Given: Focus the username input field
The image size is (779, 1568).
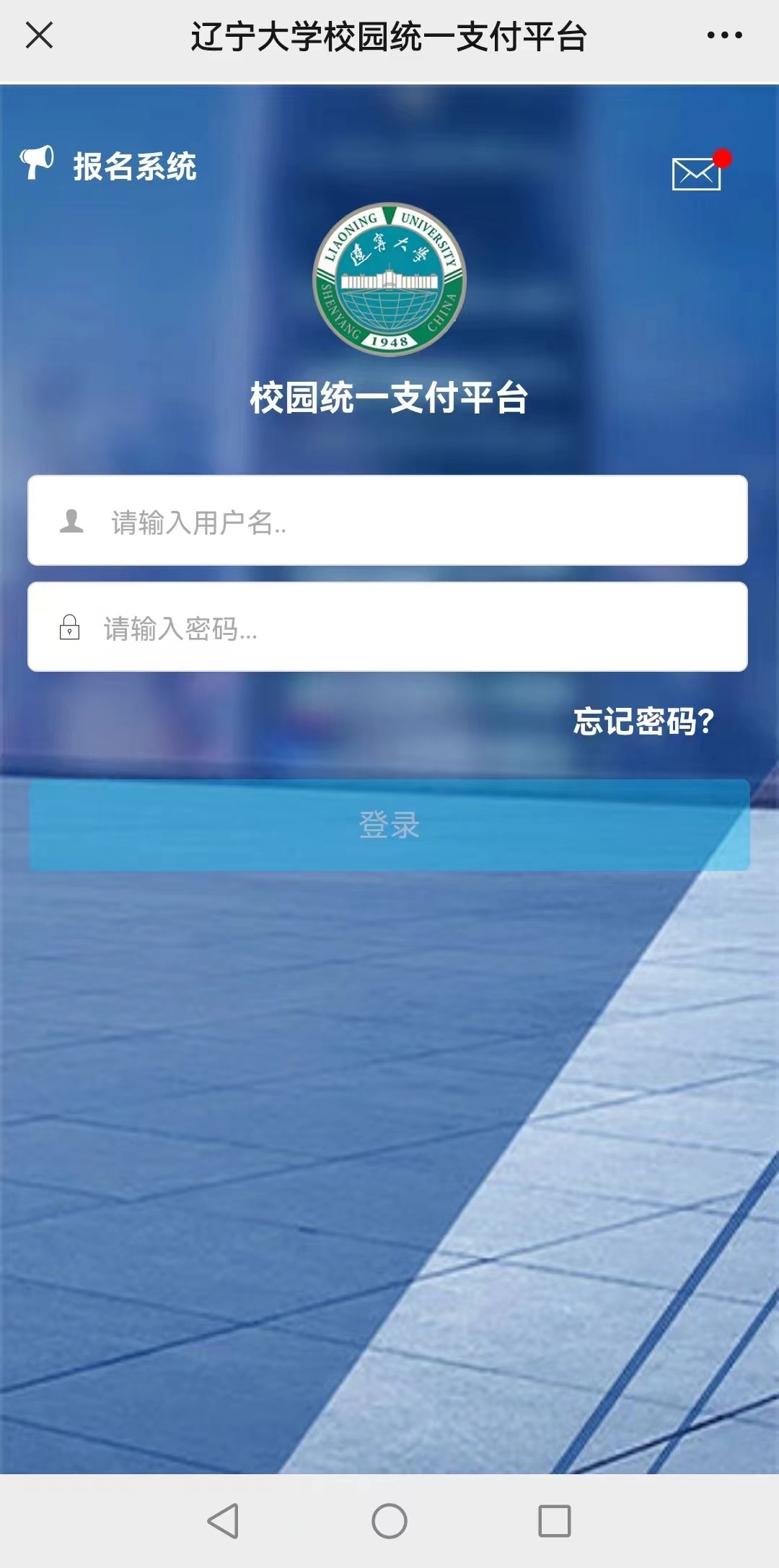Looking at the screenshot, I should (x=418, y=521).
